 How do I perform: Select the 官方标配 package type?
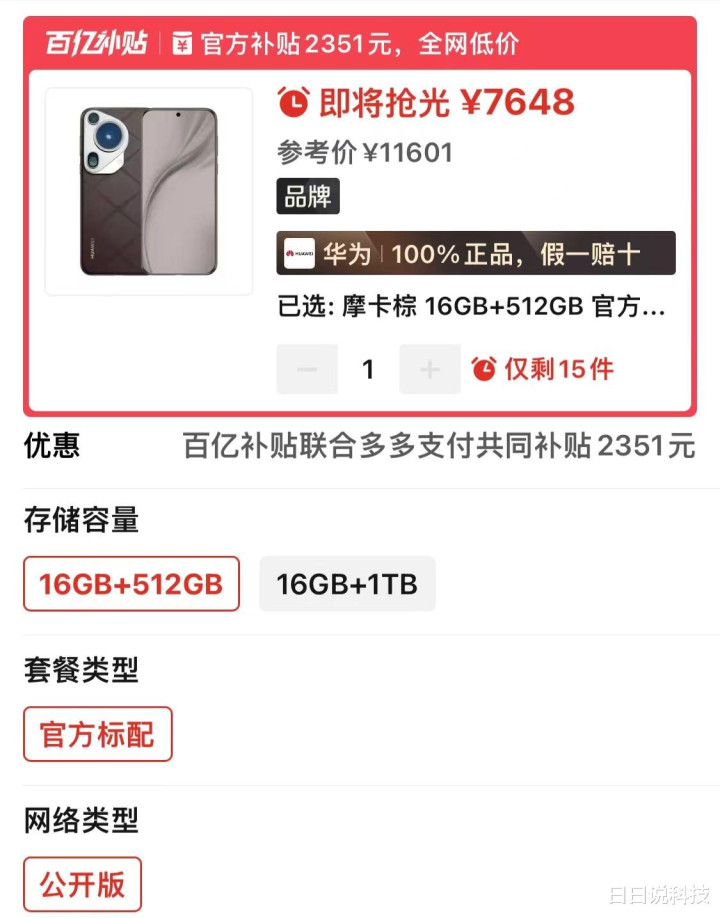click(98, 734)
